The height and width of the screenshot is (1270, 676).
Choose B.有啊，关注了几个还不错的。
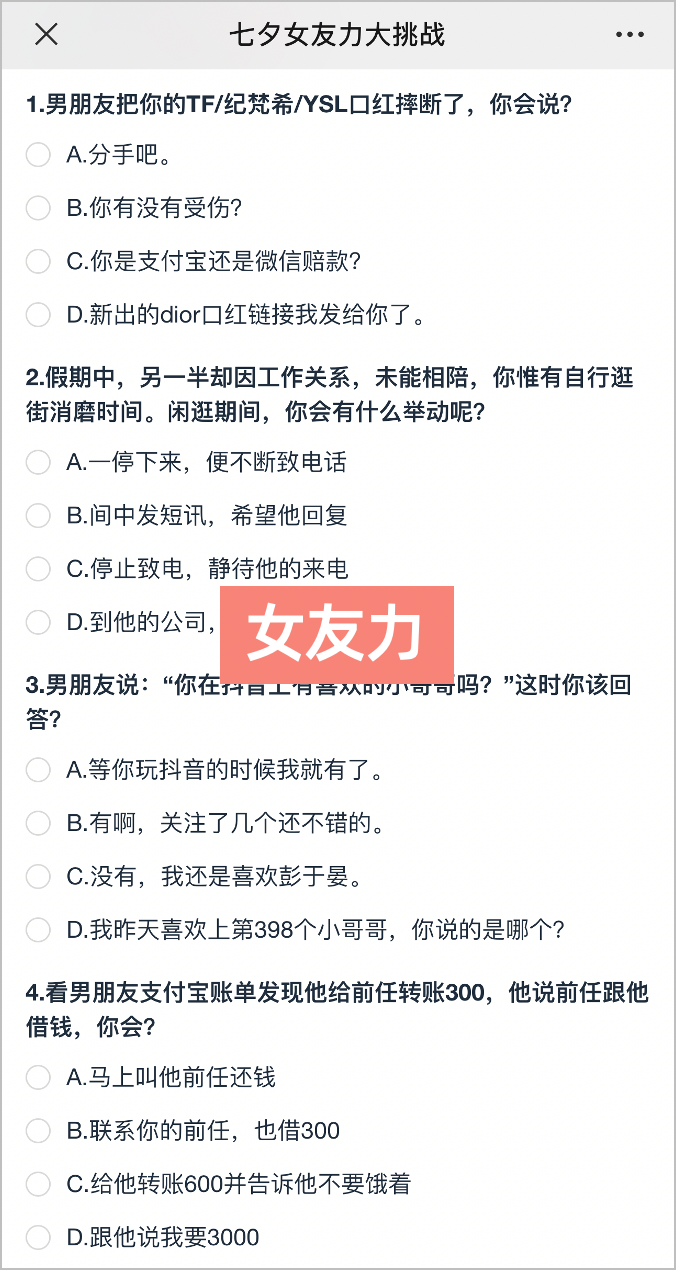tap(38, 824)
